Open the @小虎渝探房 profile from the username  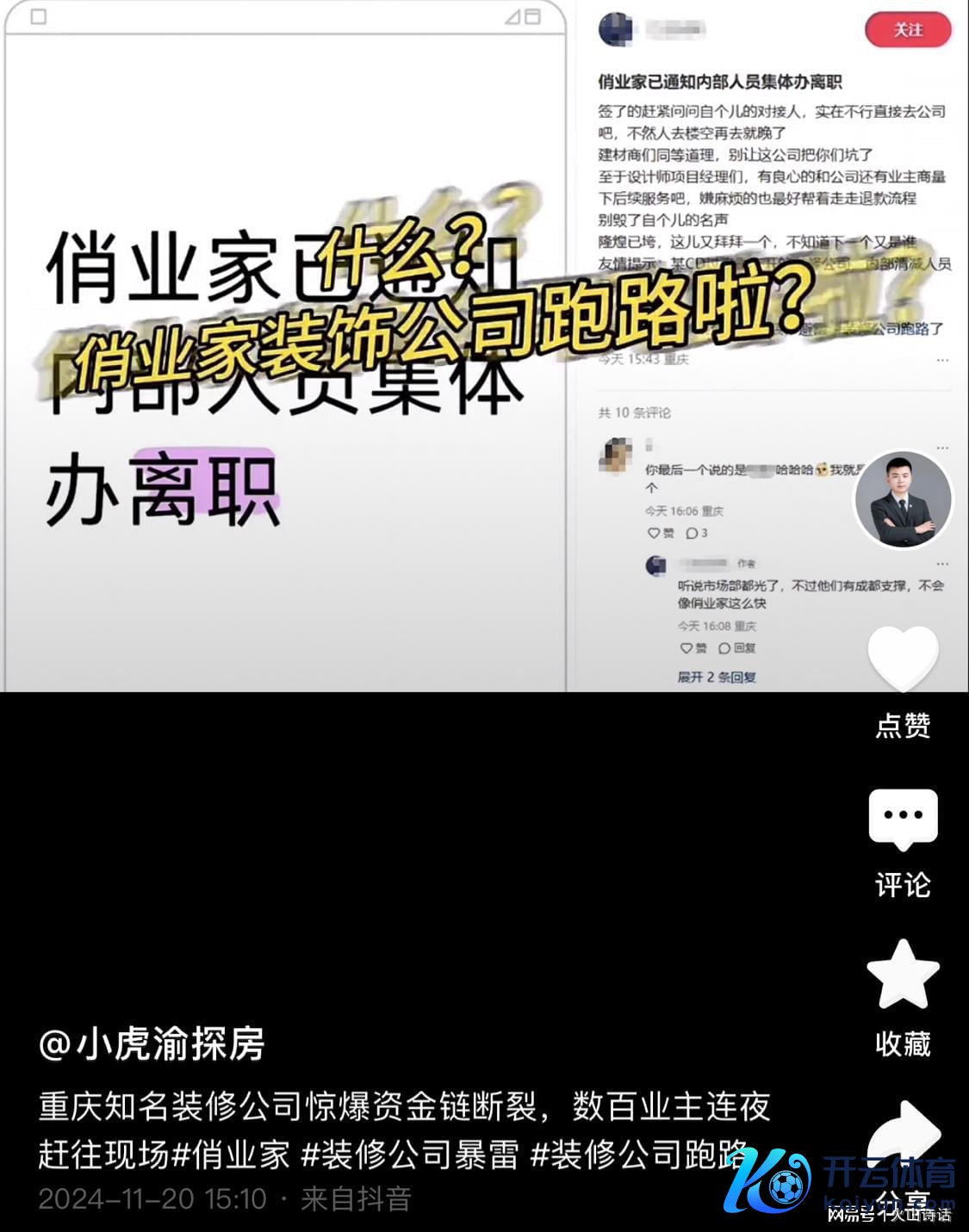click(x=152, y=1044)
